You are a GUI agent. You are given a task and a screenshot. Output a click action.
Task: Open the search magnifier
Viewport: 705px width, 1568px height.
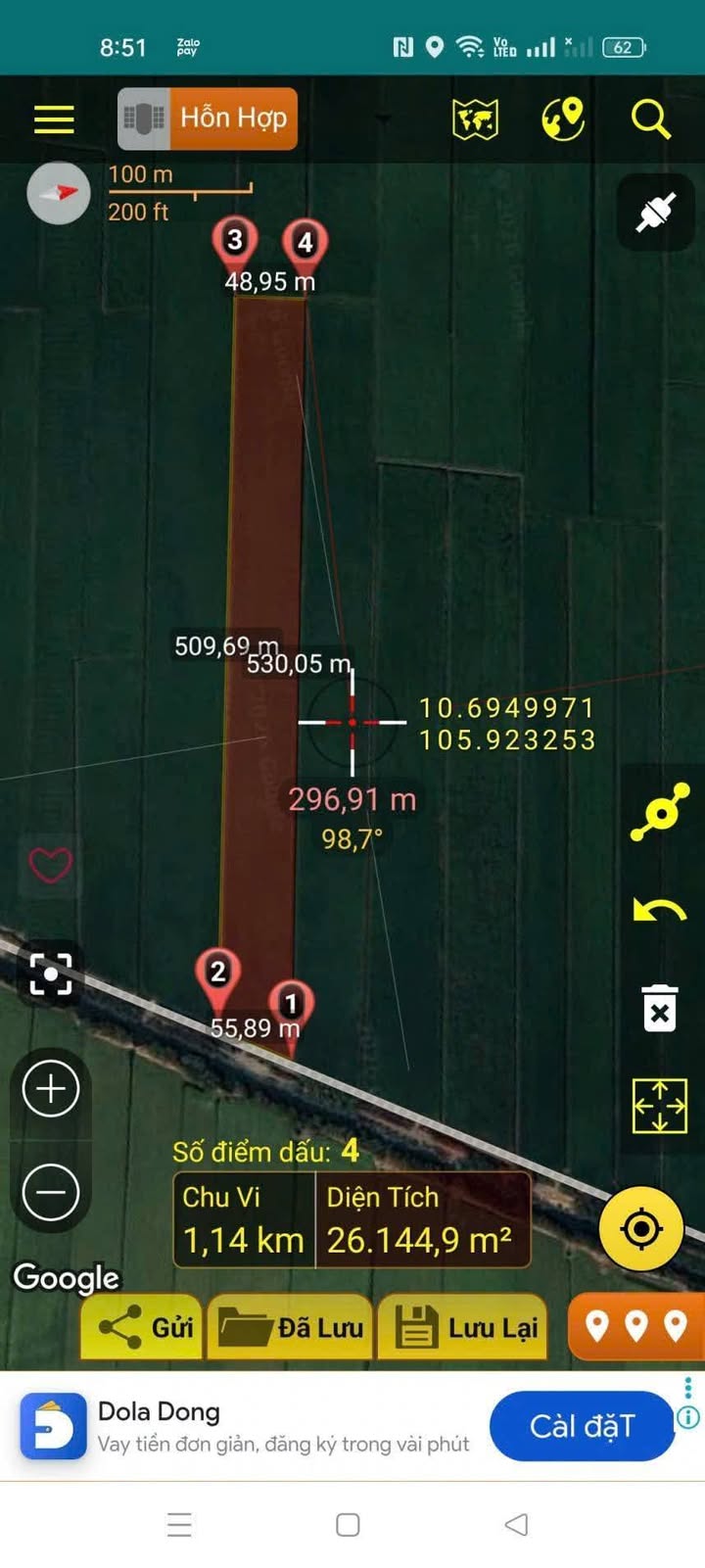650,119
